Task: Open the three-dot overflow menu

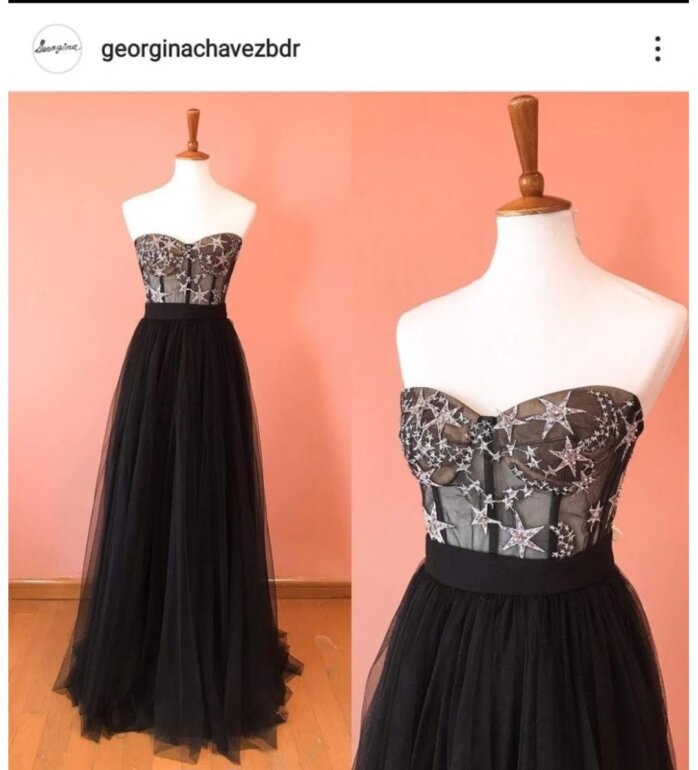Action: pos(657,49)
